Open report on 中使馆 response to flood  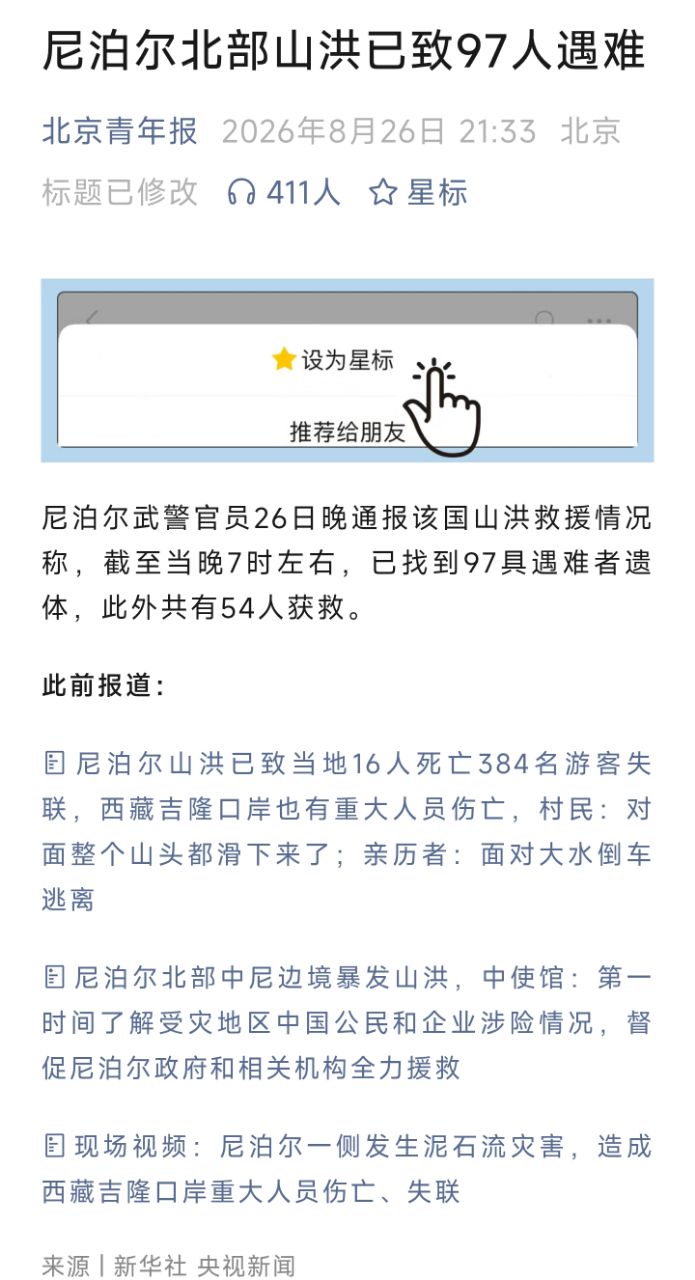coord(347,1022)
